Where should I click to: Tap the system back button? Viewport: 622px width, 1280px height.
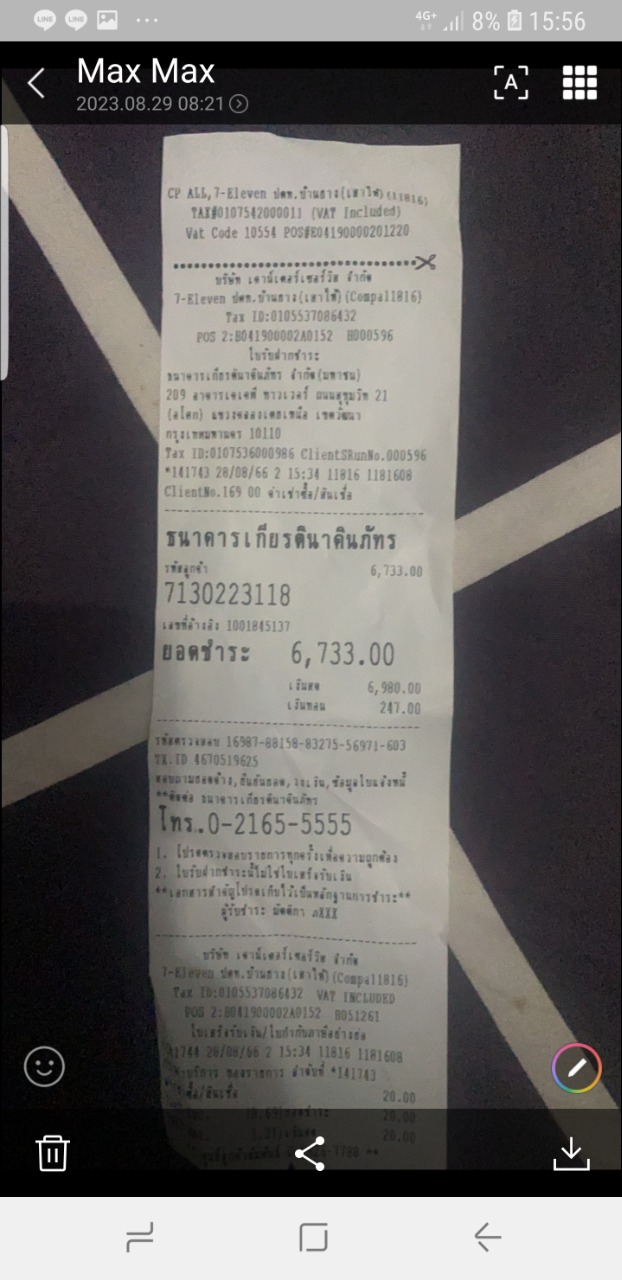pos(487,1238)
